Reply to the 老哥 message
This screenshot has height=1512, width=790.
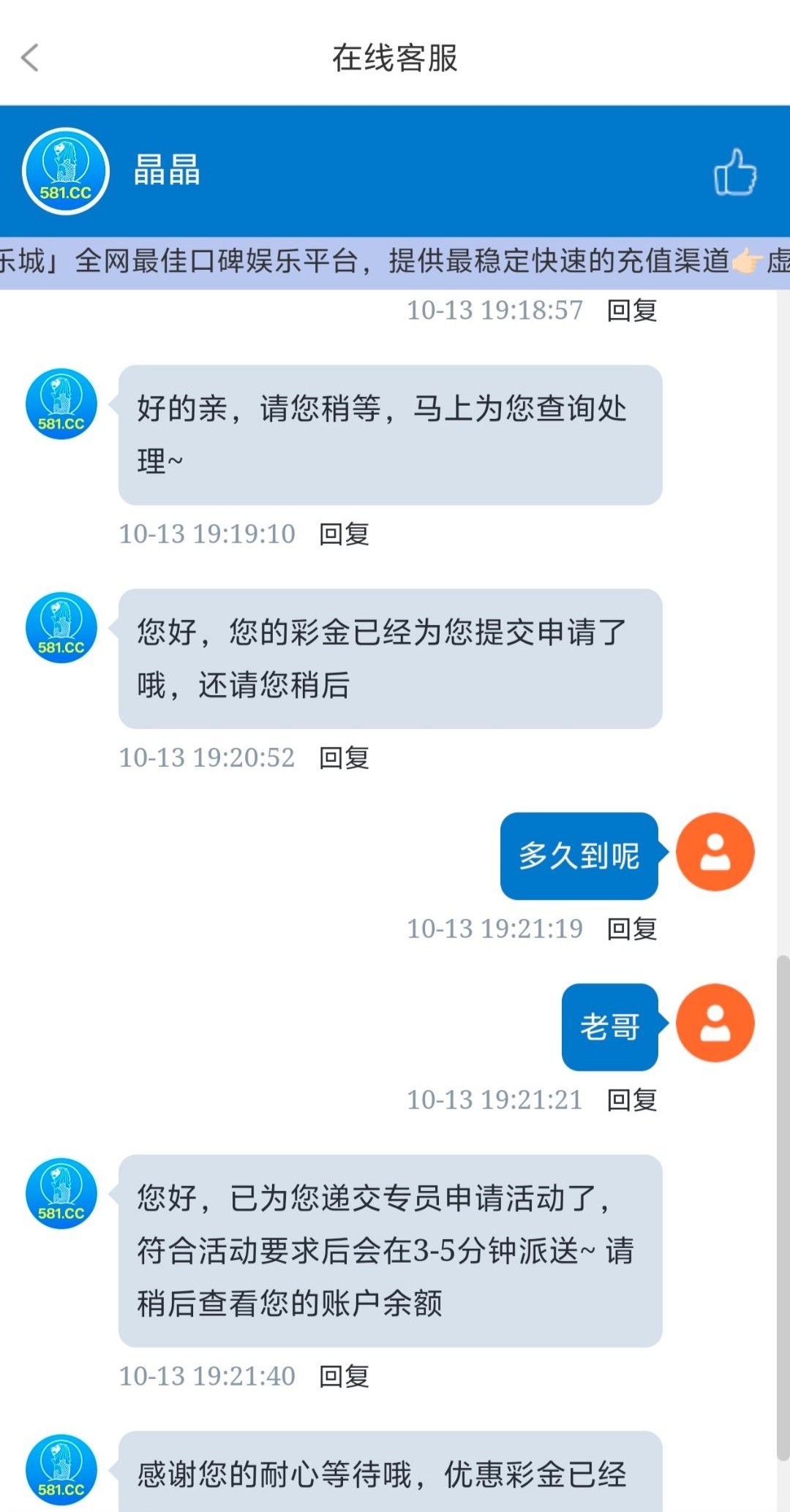pos(632,1100)
